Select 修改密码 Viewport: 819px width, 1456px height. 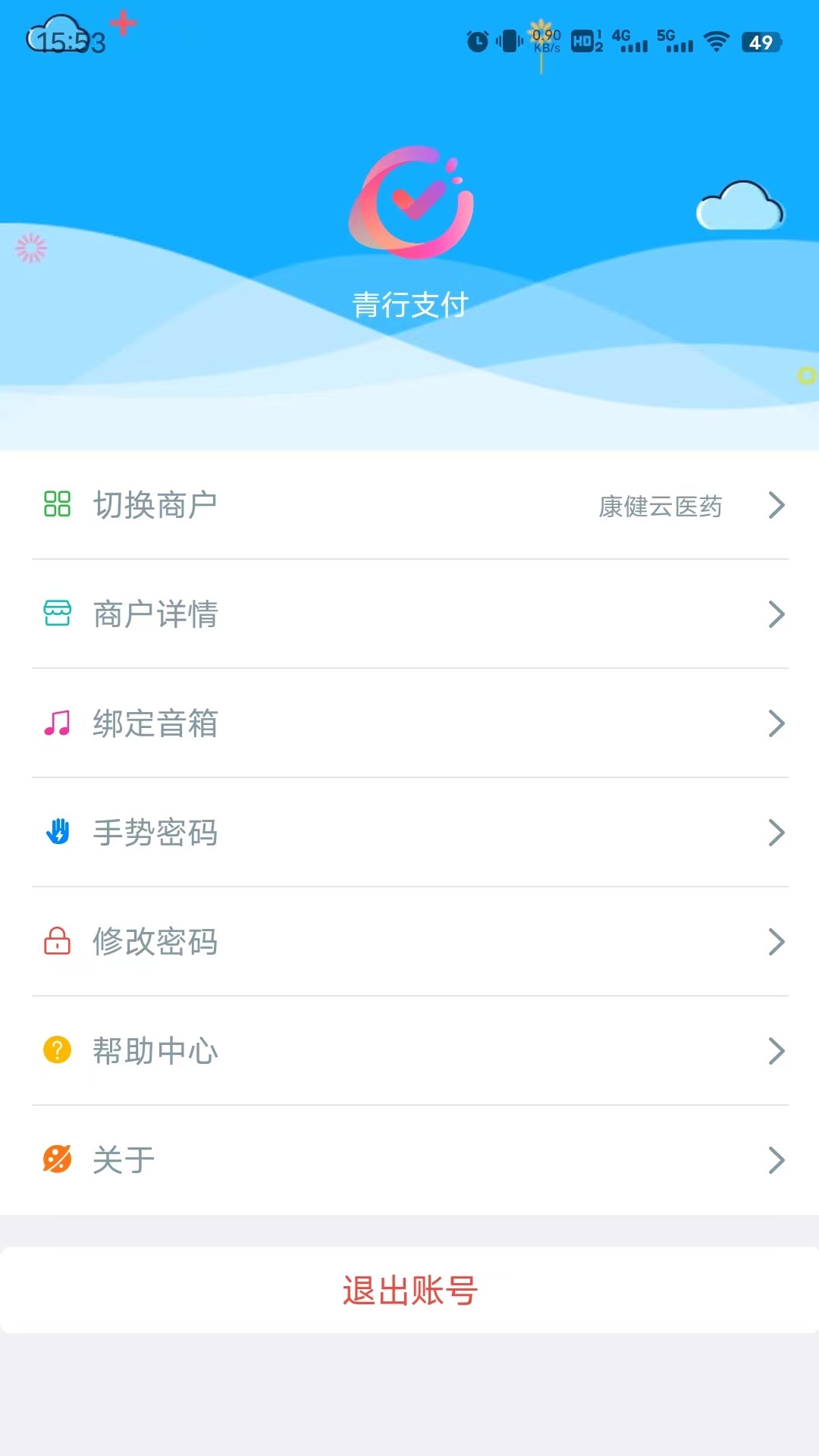409,942
